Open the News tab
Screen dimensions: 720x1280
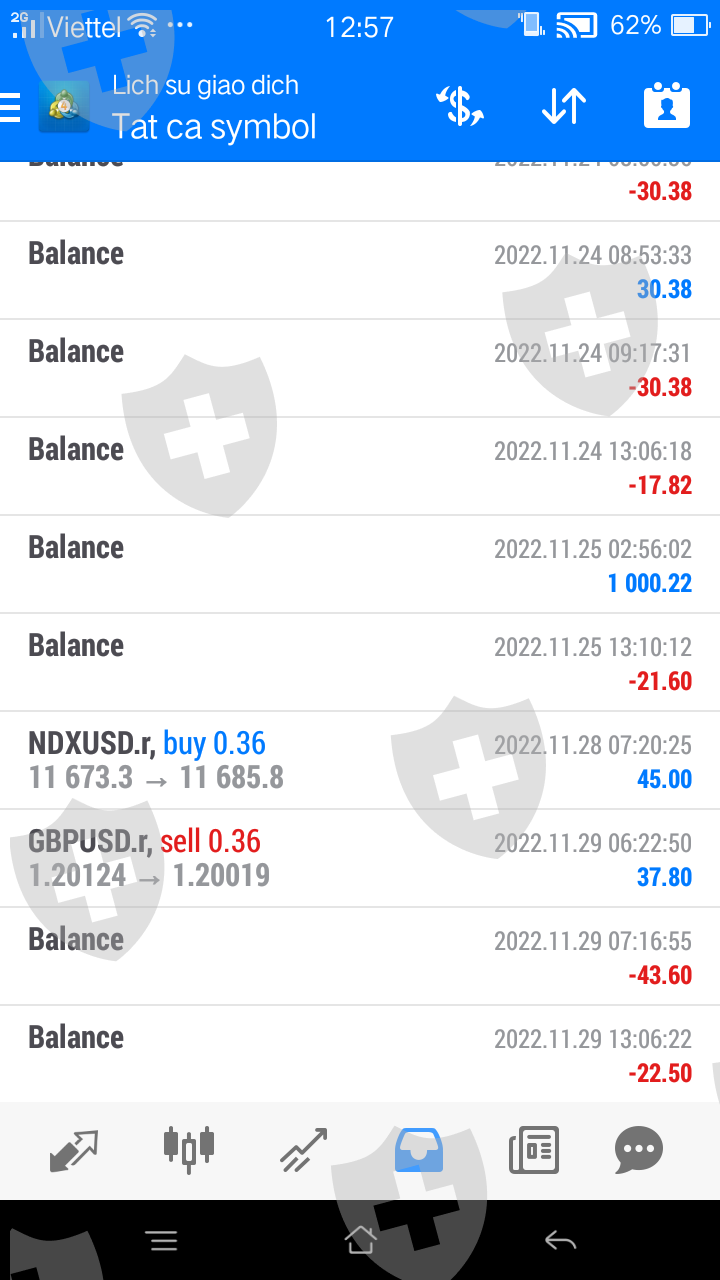tap(534, 1150)
